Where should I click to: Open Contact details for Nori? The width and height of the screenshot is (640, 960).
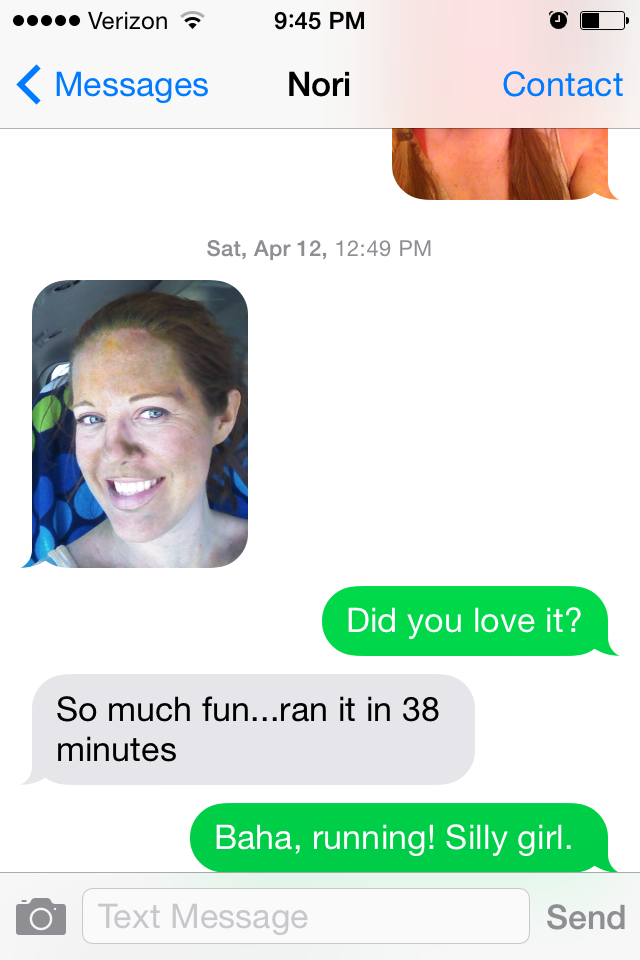[562, 85]
